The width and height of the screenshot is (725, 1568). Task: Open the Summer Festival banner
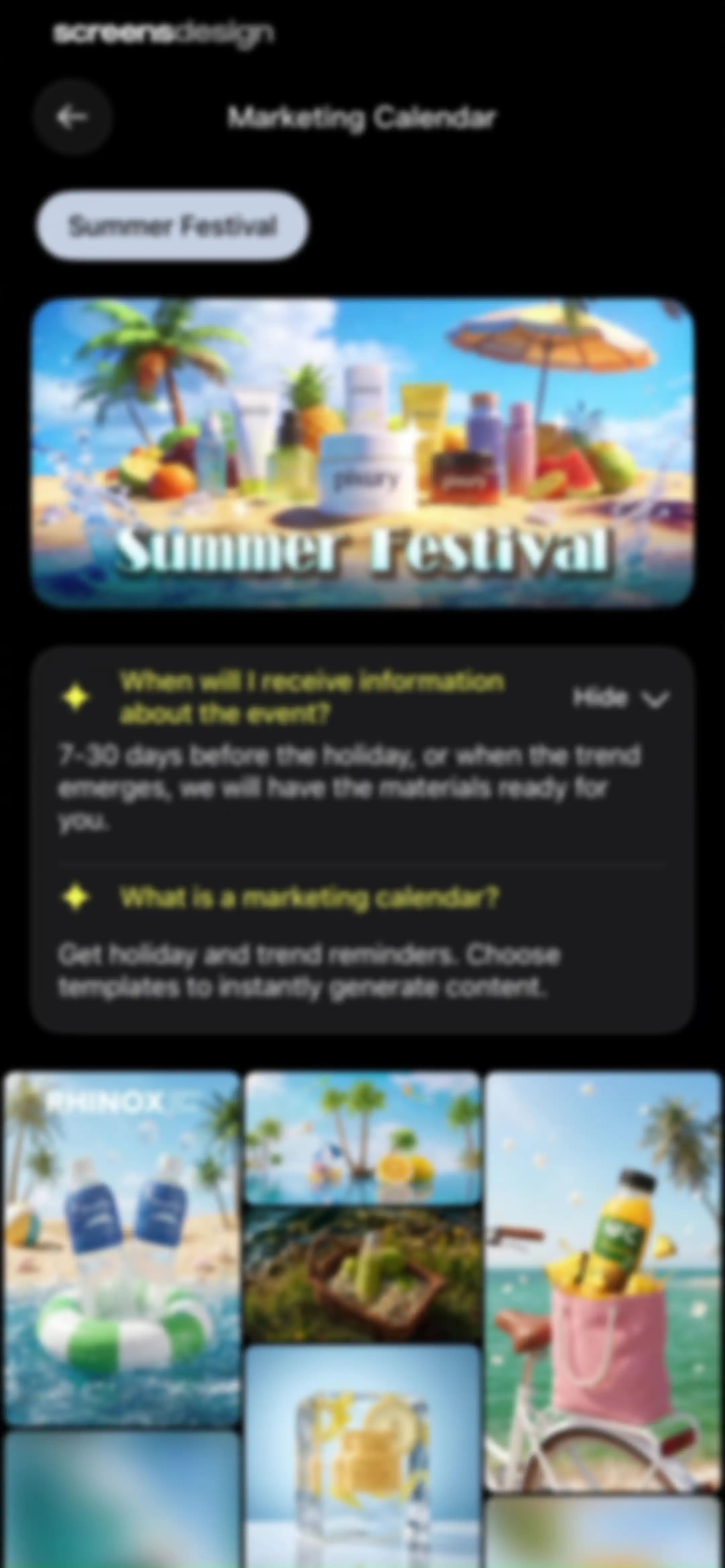click(x=363, y=452)
